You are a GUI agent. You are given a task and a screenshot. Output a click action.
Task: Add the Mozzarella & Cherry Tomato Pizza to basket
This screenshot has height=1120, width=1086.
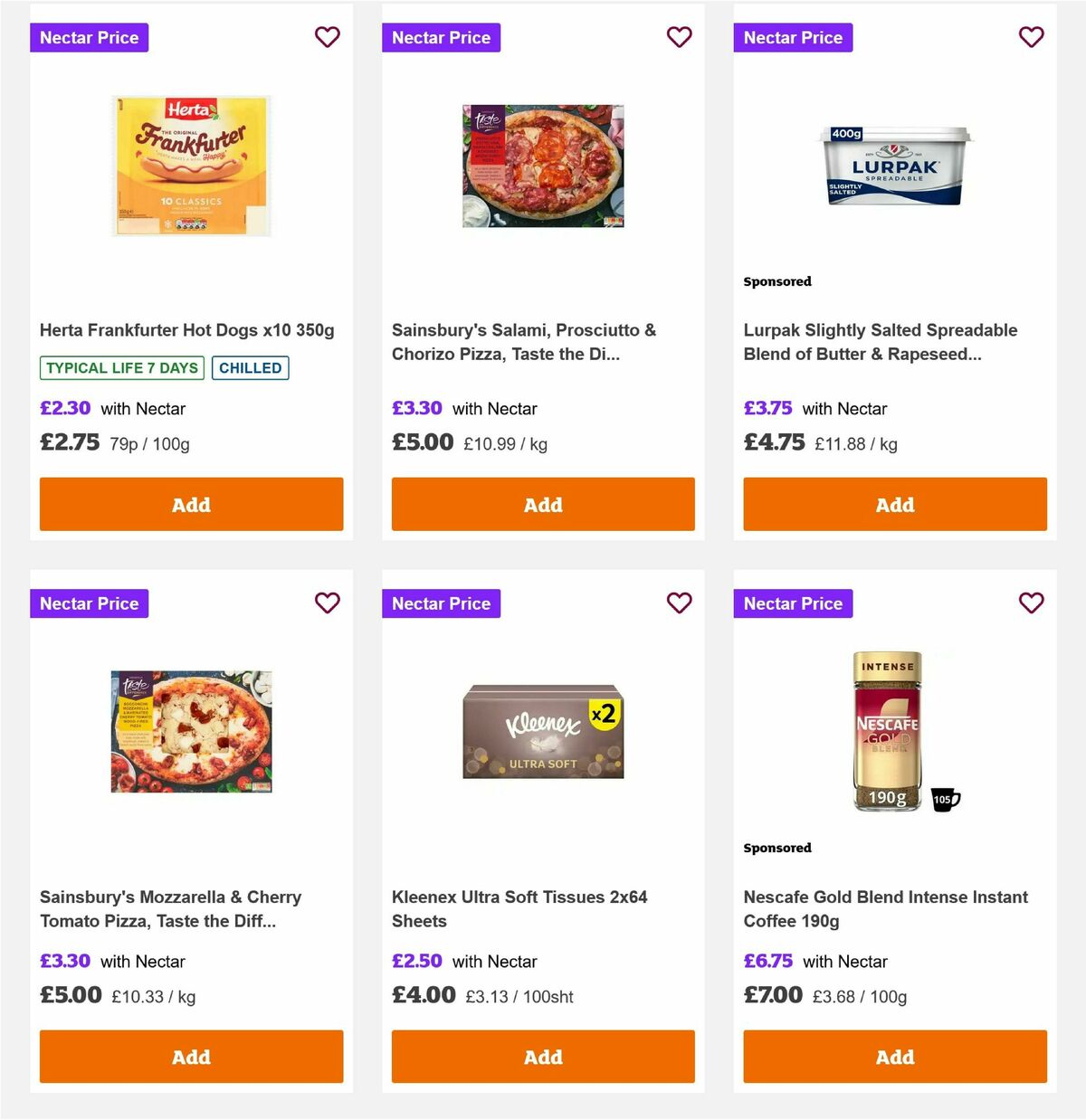click(191, 1056)
